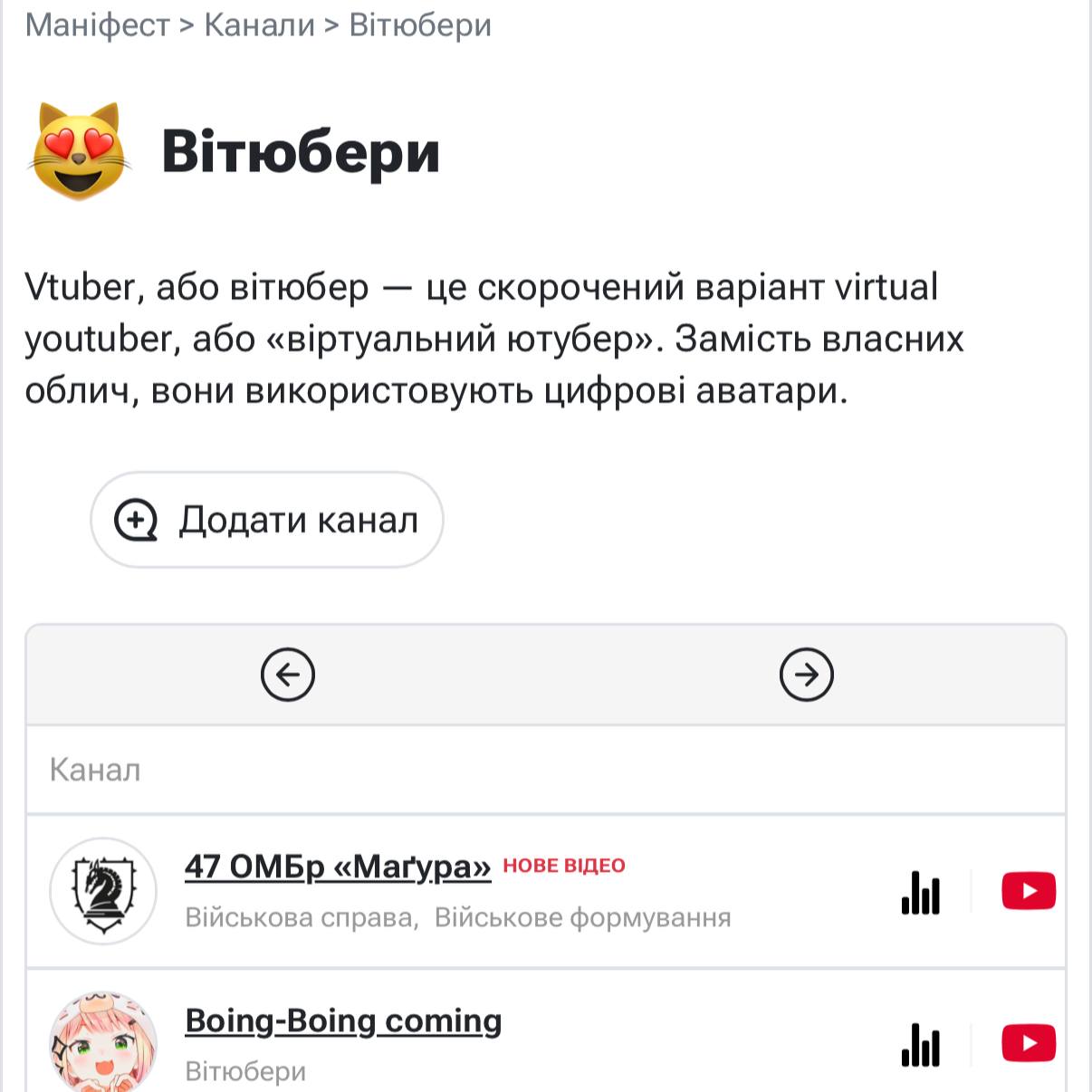The image size is (1092, 1092).
Task: Tap the Додати канал button
Action: tap(267, 520)
